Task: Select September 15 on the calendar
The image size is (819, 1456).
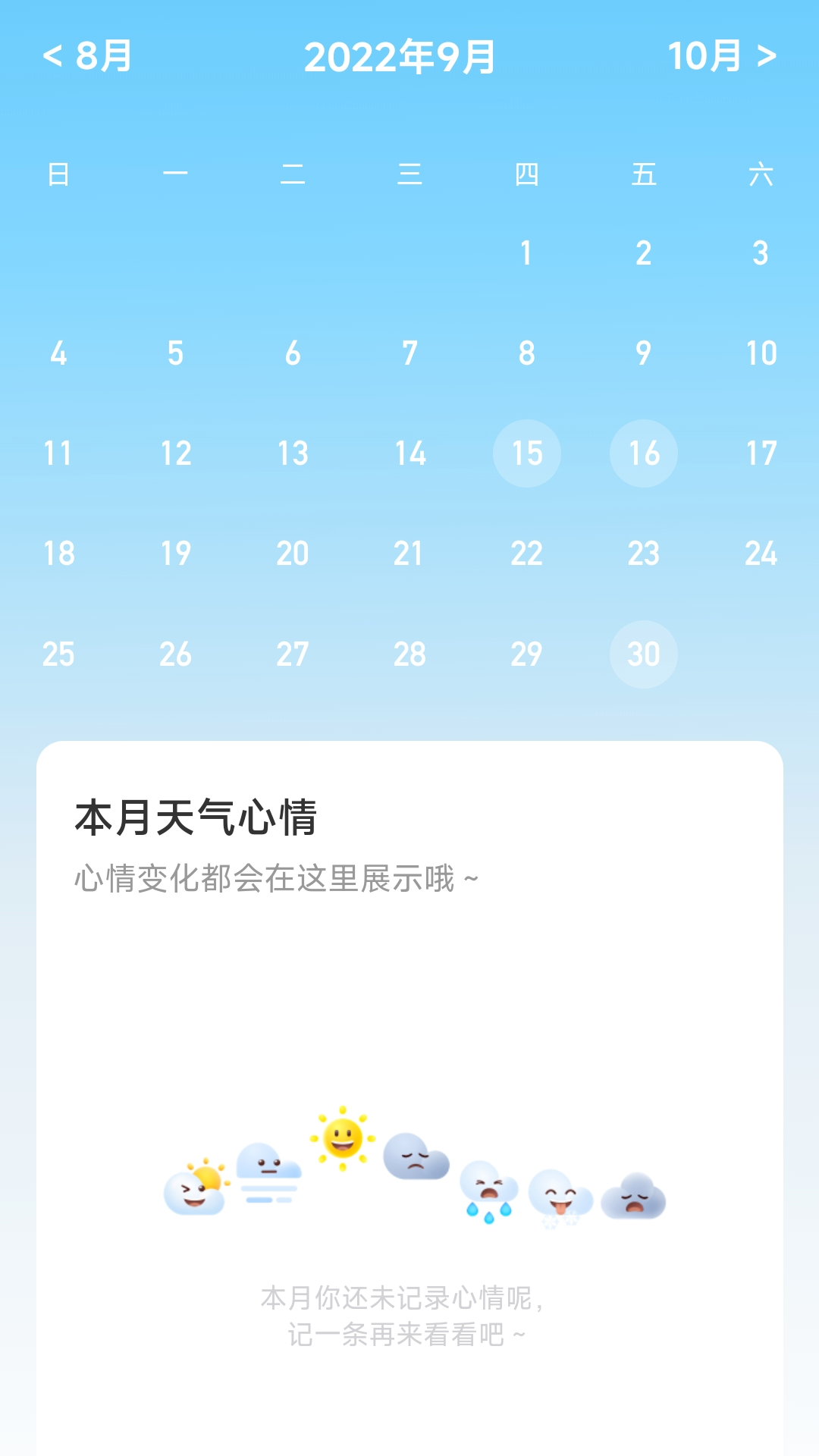Action: click(x=527, y=453)
